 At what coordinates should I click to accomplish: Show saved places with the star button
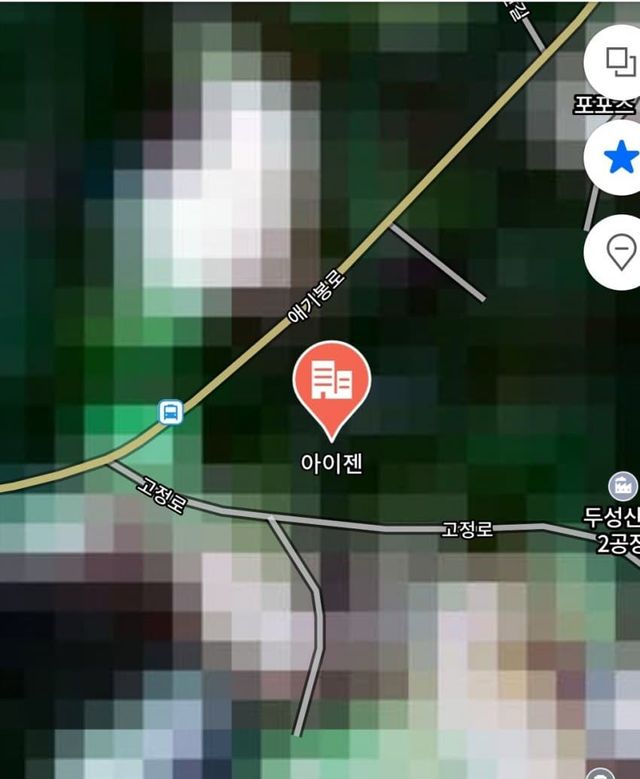coord(620,157)
